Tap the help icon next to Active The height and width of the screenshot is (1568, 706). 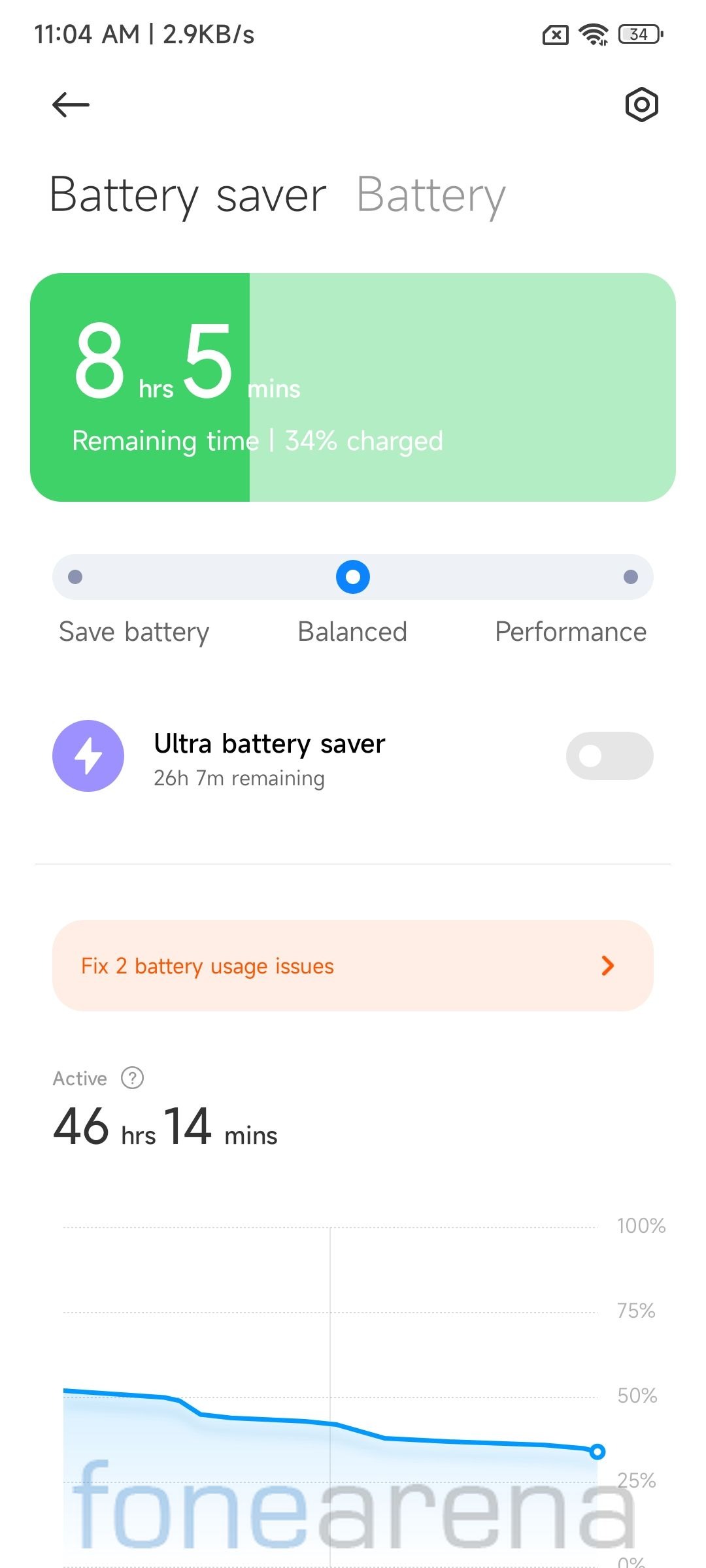tap(133, 1078)
